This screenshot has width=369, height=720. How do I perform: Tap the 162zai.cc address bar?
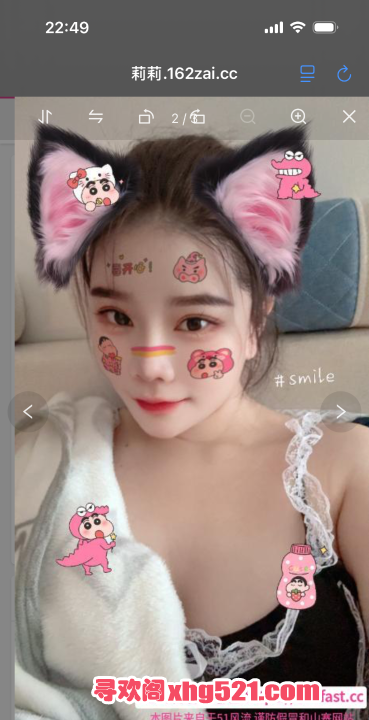click(184, 74)
